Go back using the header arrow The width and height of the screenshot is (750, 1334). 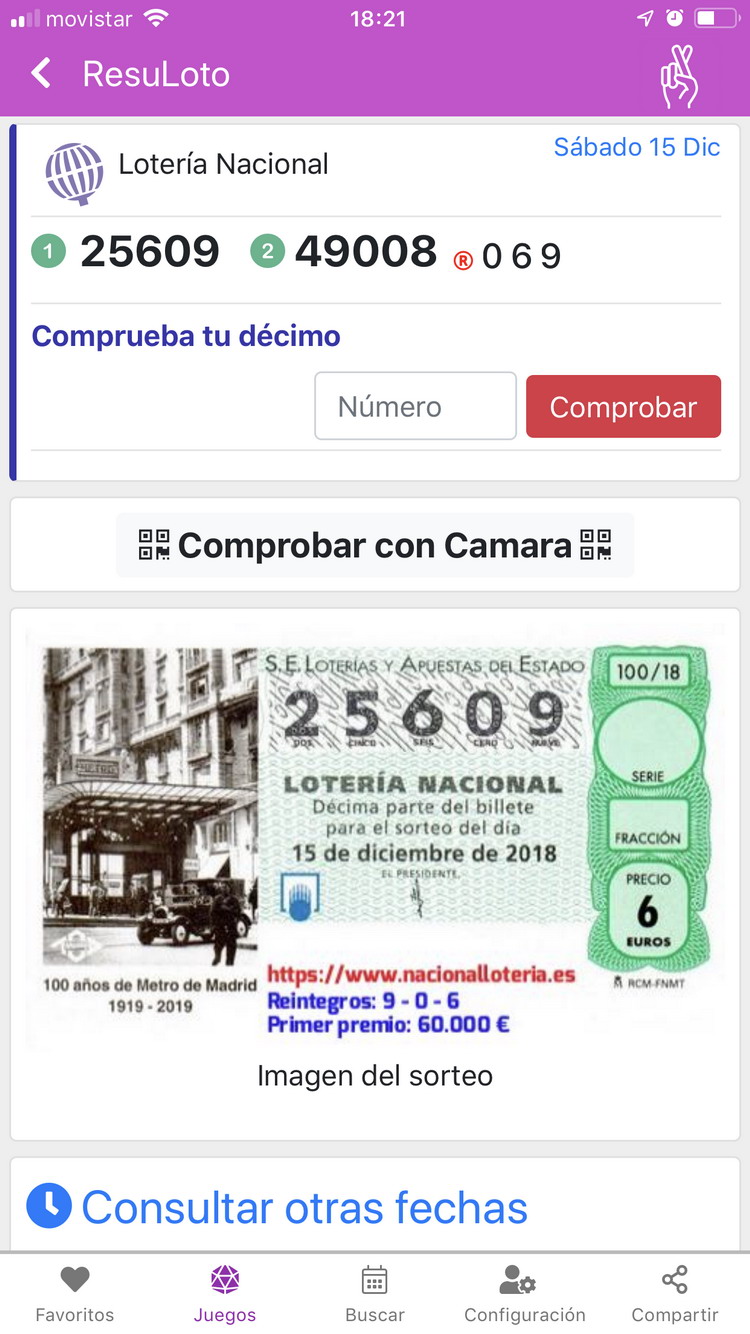point(41,74)
